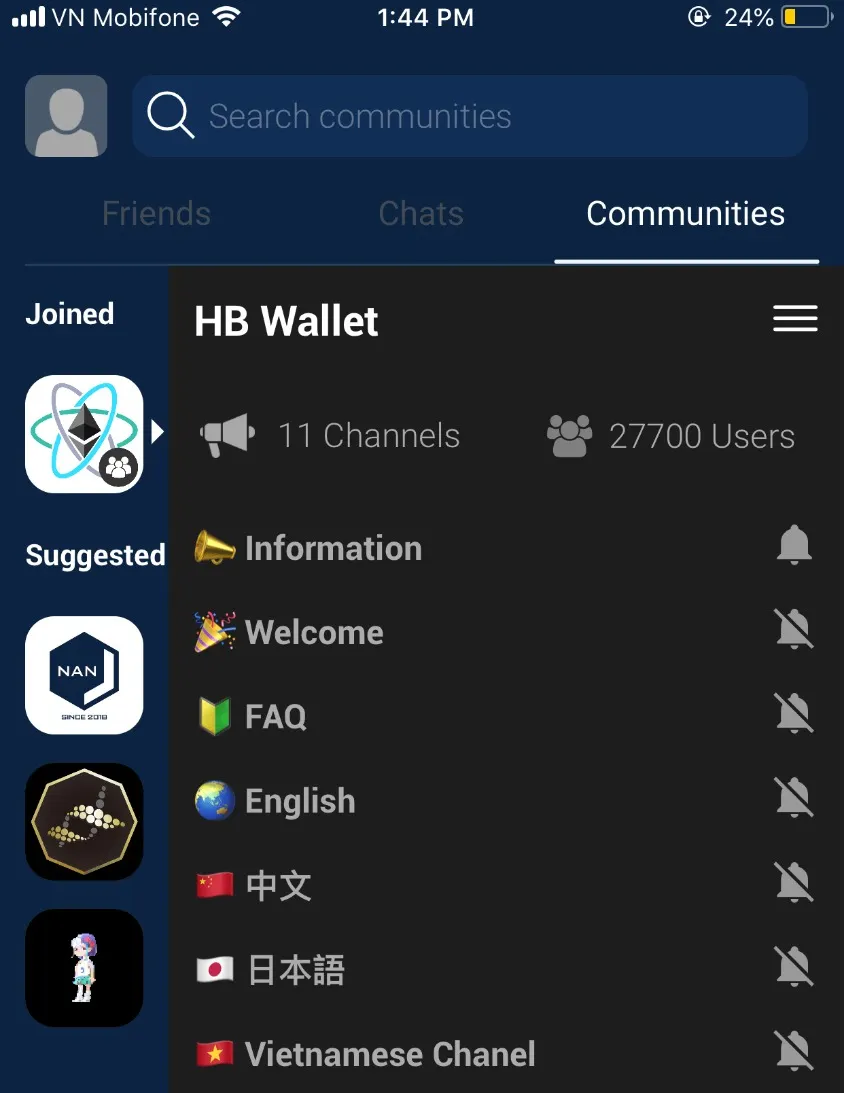Screen dimensions: 844x1093
Task: Mute notifications for the Information channel
Action: [x=794, y=545]
